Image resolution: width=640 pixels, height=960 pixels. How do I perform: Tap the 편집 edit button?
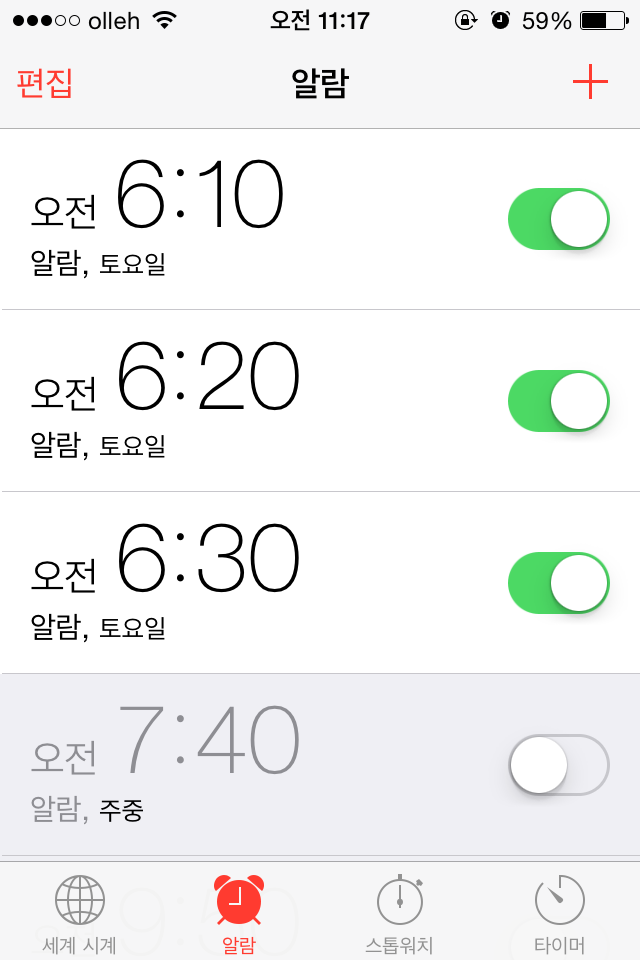(x=45, y=83)
